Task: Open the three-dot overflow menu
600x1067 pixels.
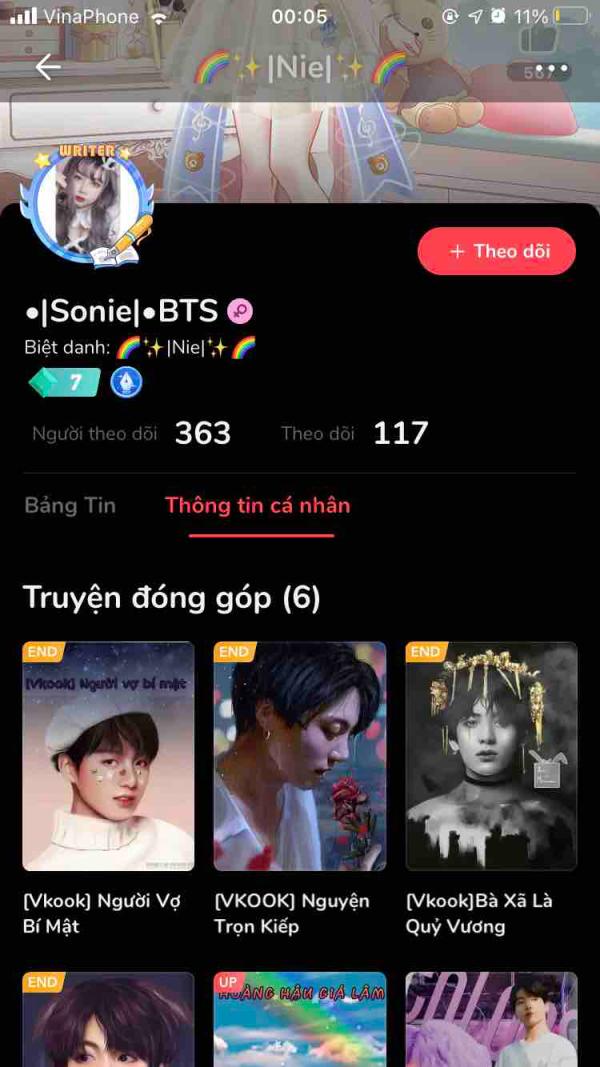Action: click(551, 69)
